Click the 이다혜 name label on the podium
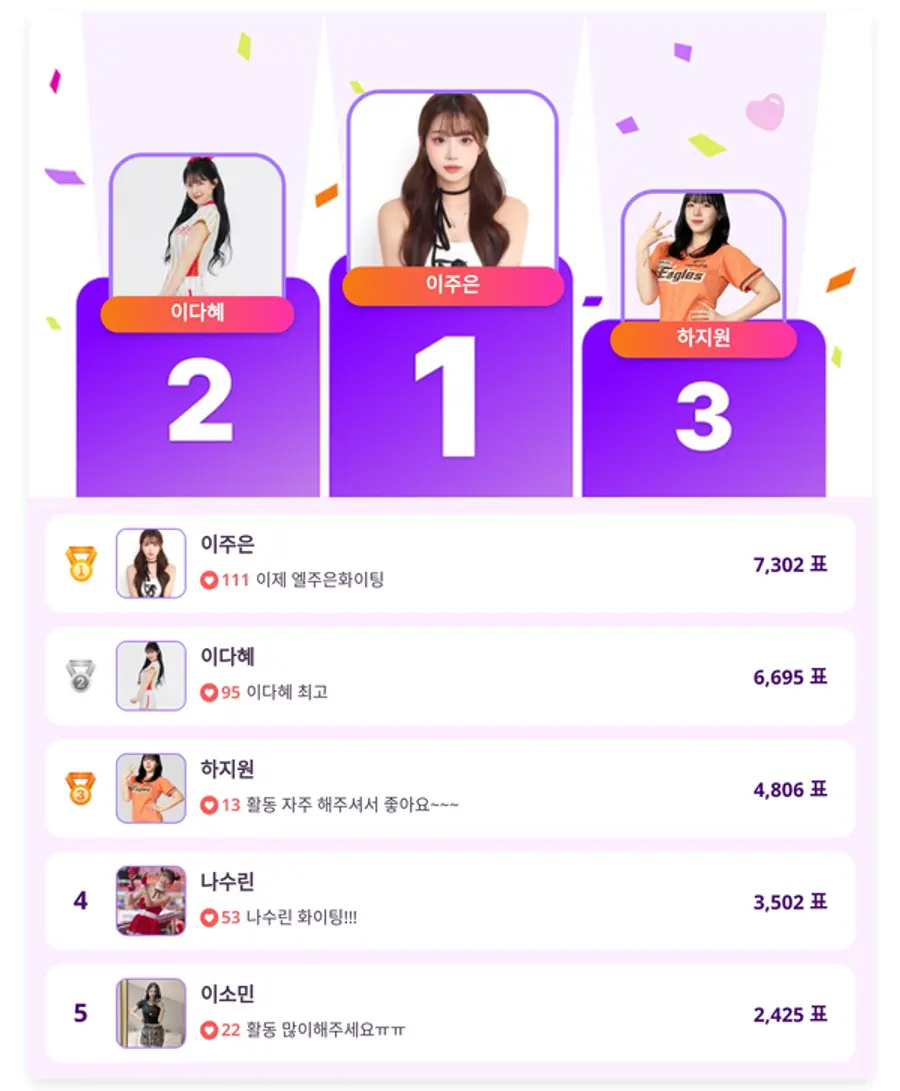The height and width of the screenshot is (1091, 900). pyautogui.click(x=198, y=313)
